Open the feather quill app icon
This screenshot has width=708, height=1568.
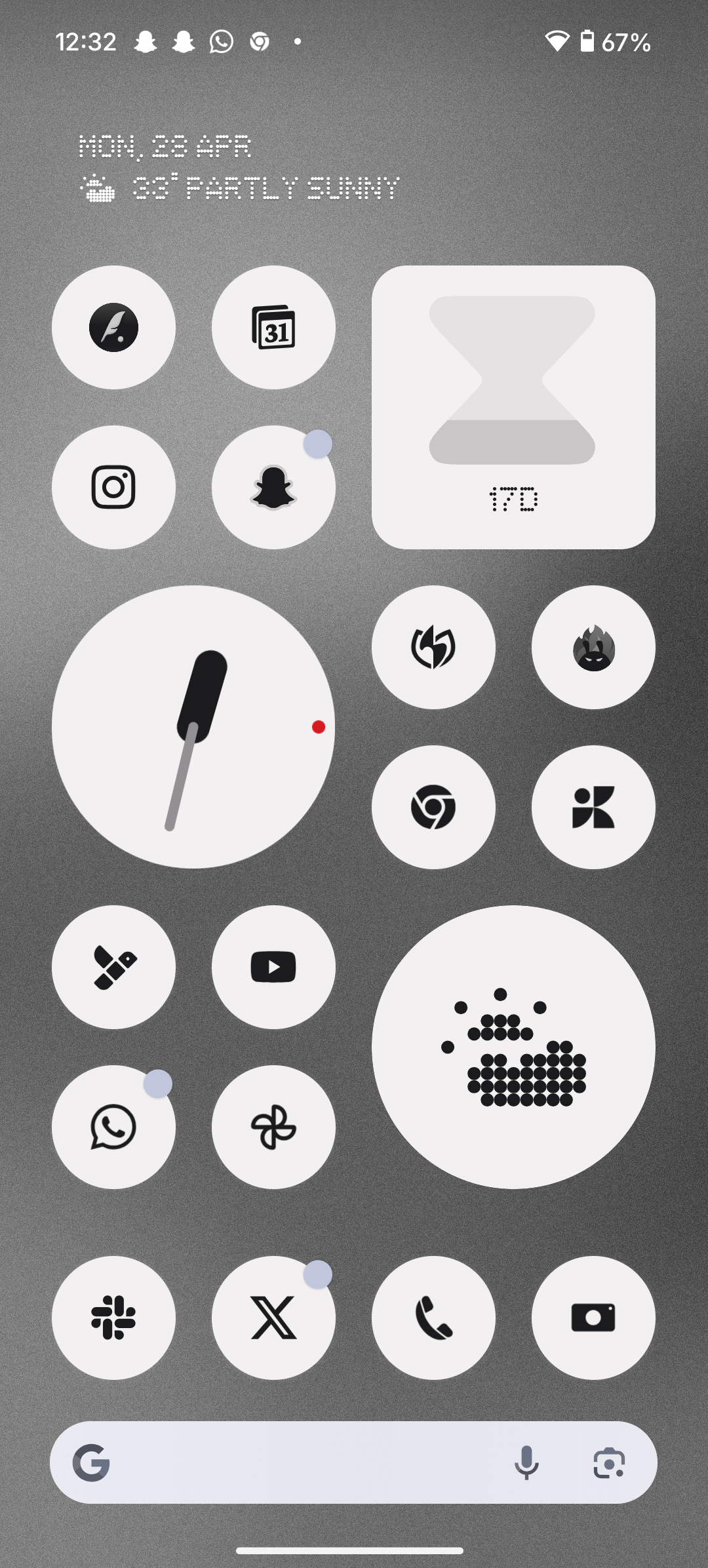point(113,327)
